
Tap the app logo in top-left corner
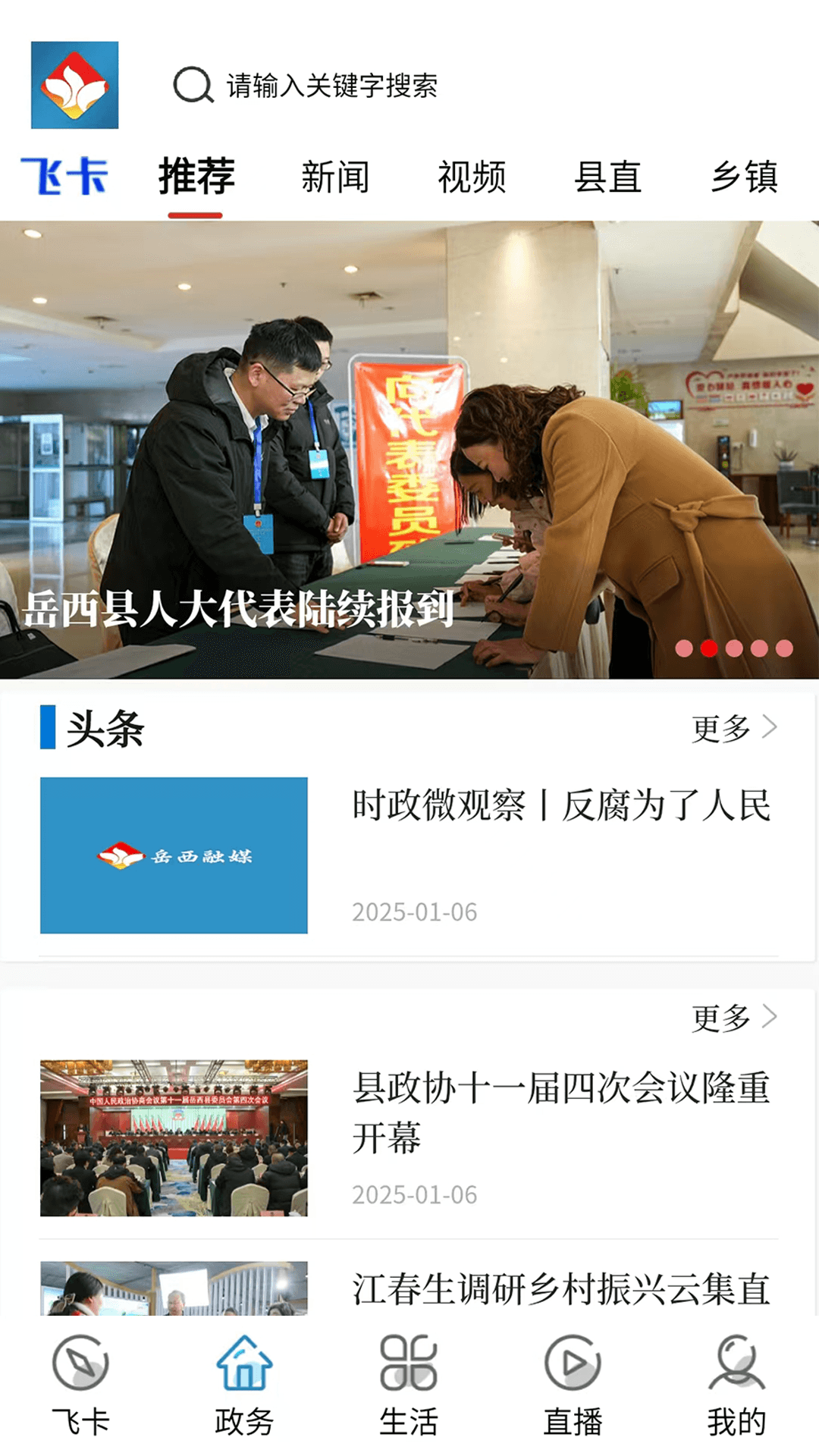click(x=74, y=86)
